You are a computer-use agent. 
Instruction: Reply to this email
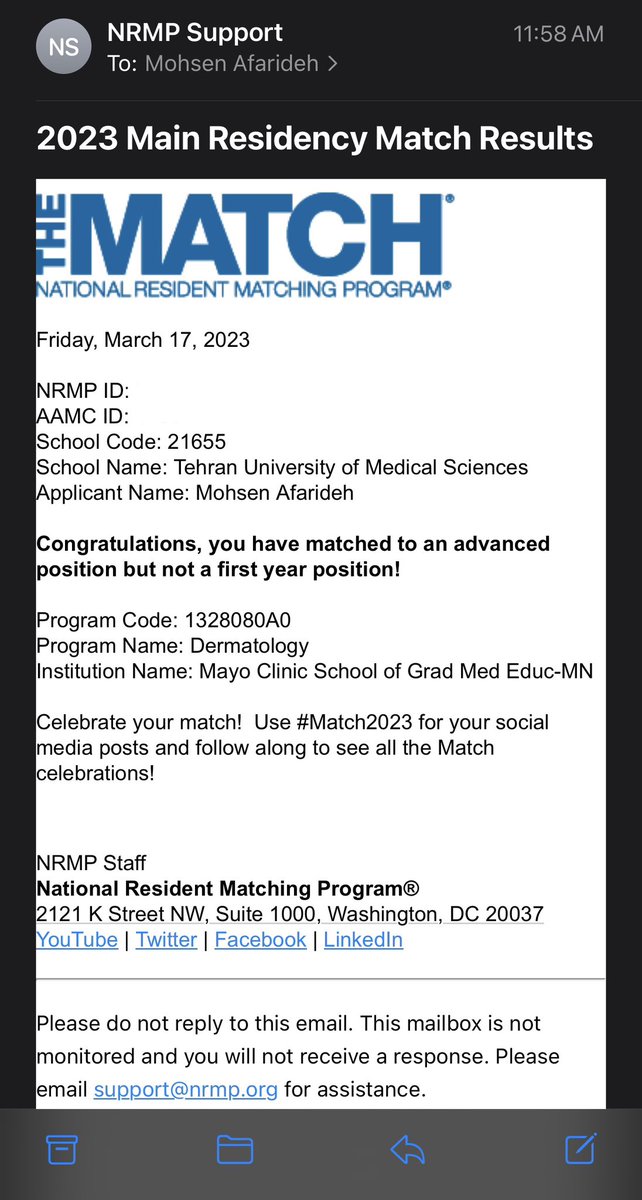[x=408, y=1151]
